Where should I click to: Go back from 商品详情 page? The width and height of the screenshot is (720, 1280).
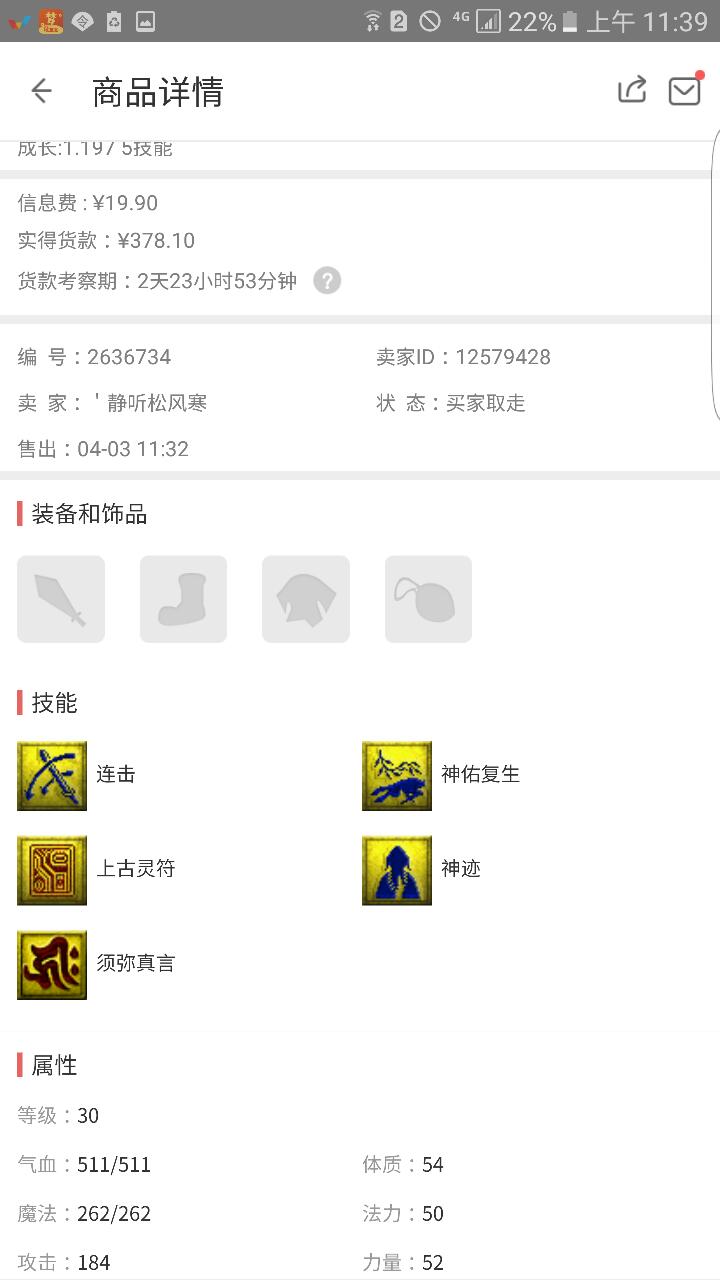click(x=41, y=92)
